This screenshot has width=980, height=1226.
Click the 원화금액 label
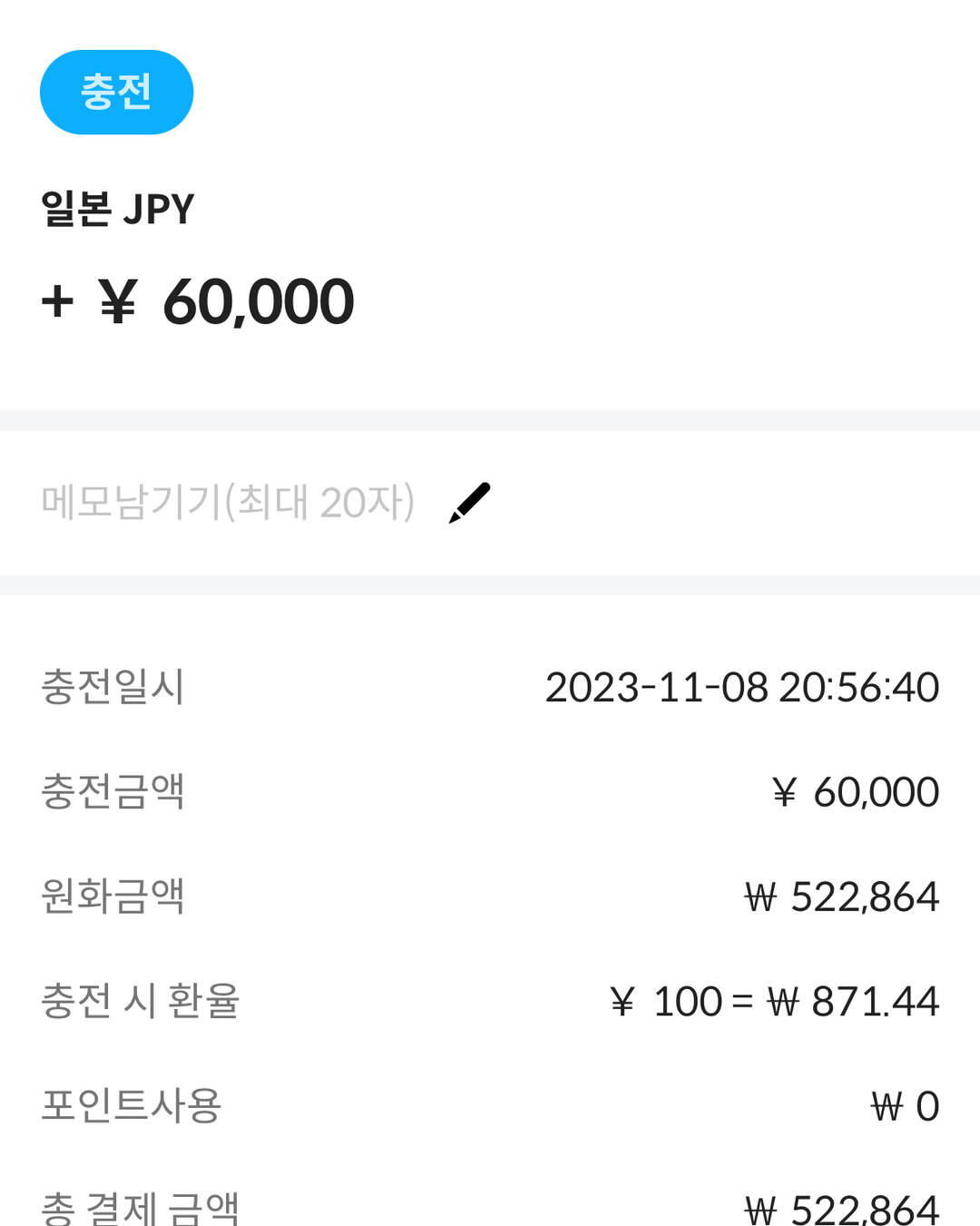(x=113, y=896)
